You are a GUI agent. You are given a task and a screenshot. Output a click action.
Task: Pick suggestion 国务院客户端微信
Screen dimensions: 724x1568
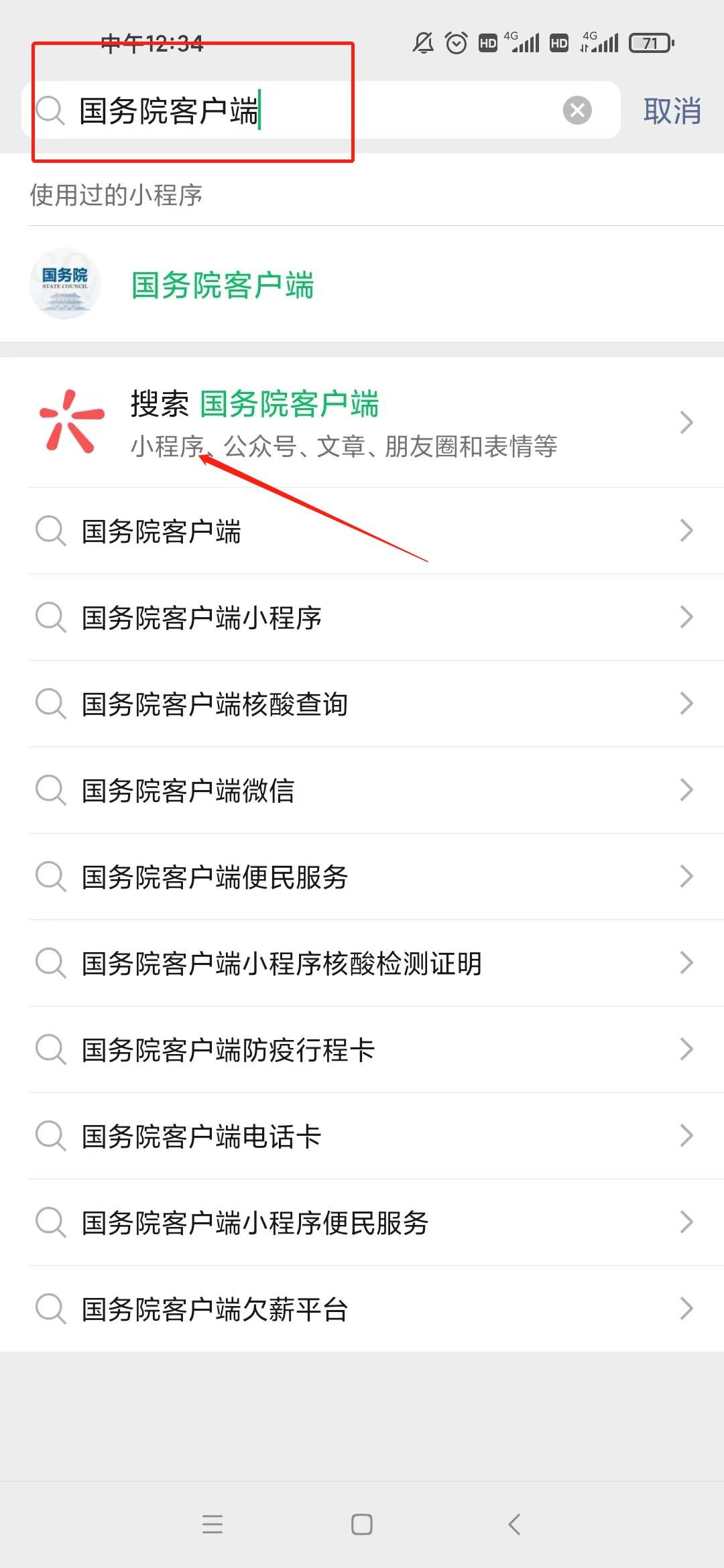[362, 791]
